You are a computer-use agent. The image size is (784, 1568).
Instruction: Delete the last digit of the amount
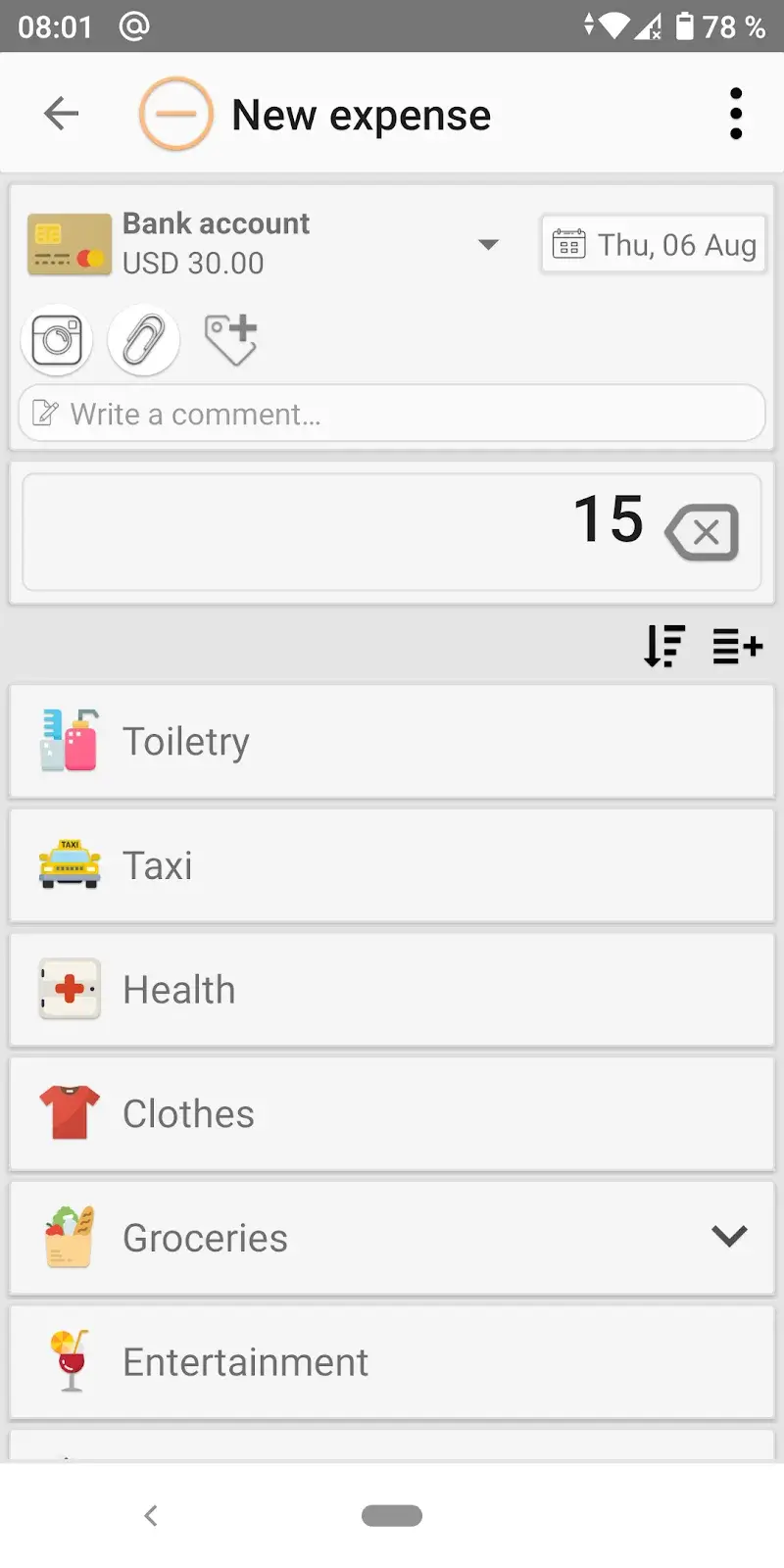(702, 532)
